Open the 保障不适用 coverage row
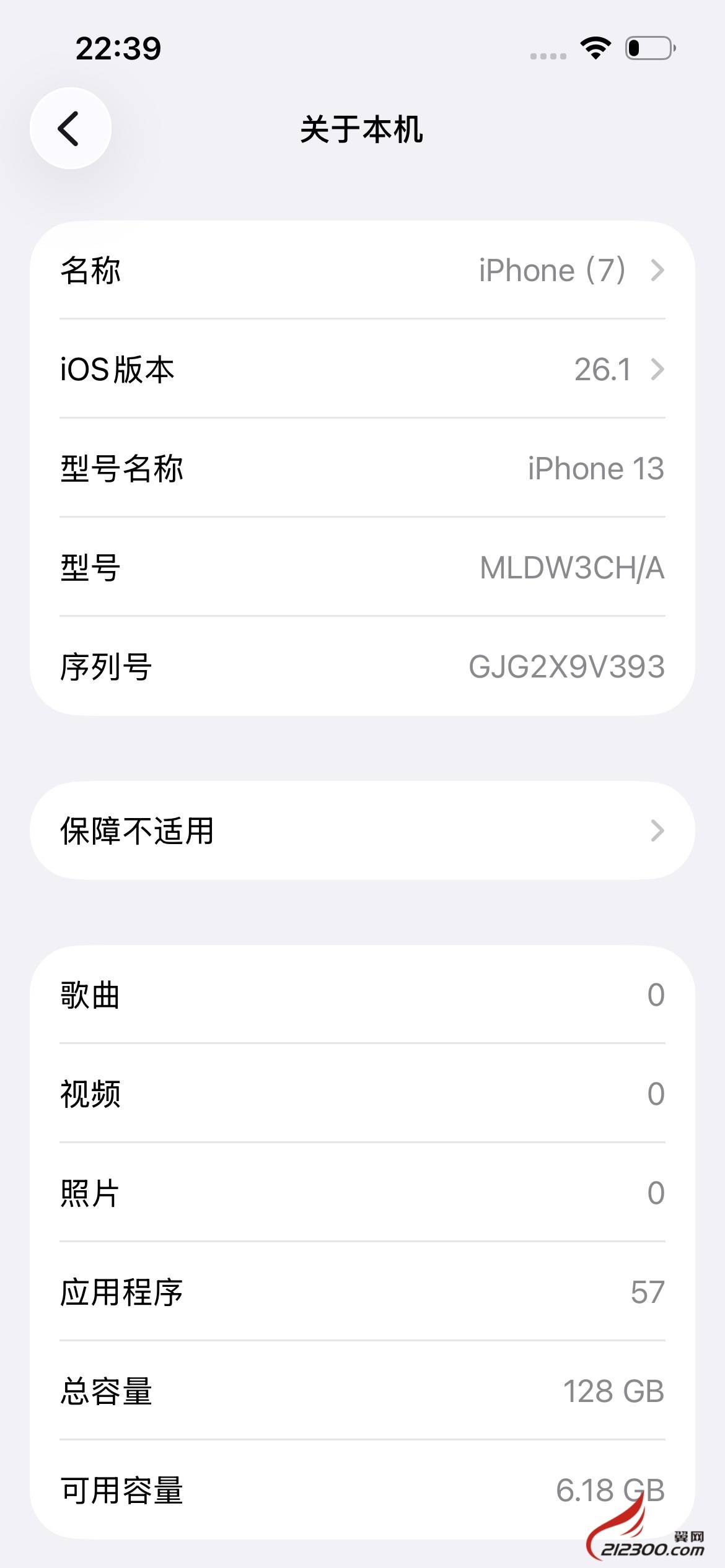This screenshot has width=725, height=1568. pos(362,830)
